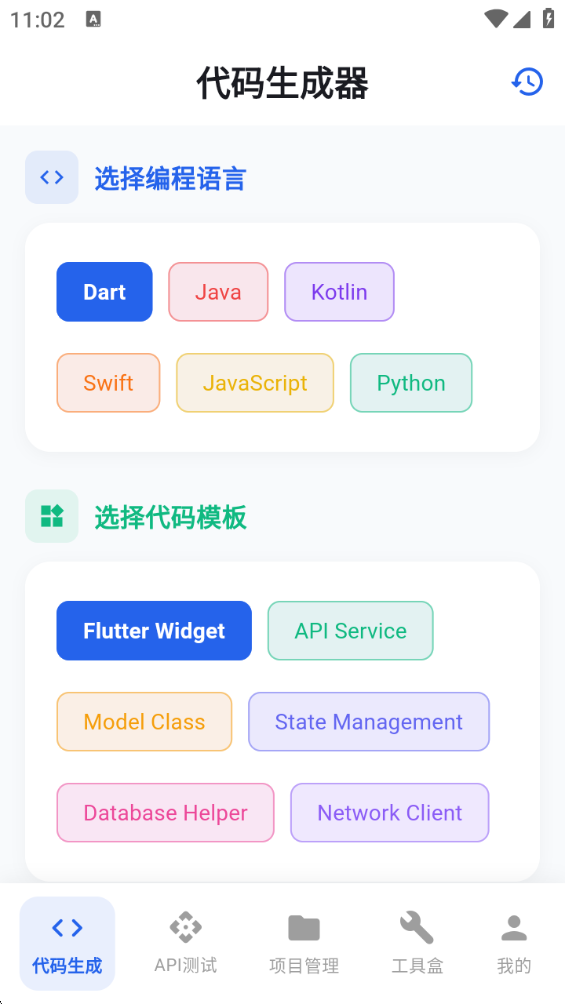The image size is (565, 1004).
Task: Select Swift language
Action: tap(108, 383)
